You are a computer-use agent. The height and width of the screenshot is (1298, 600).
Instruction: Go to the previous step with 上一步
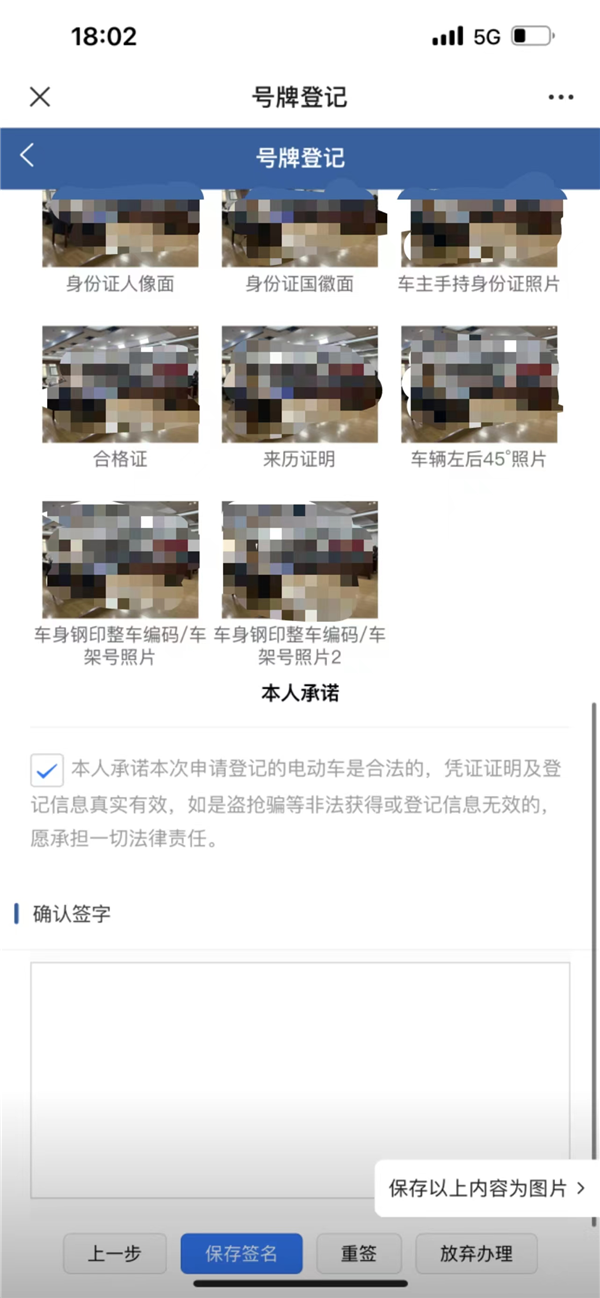pyautogui.click(x=115, y=1254)
